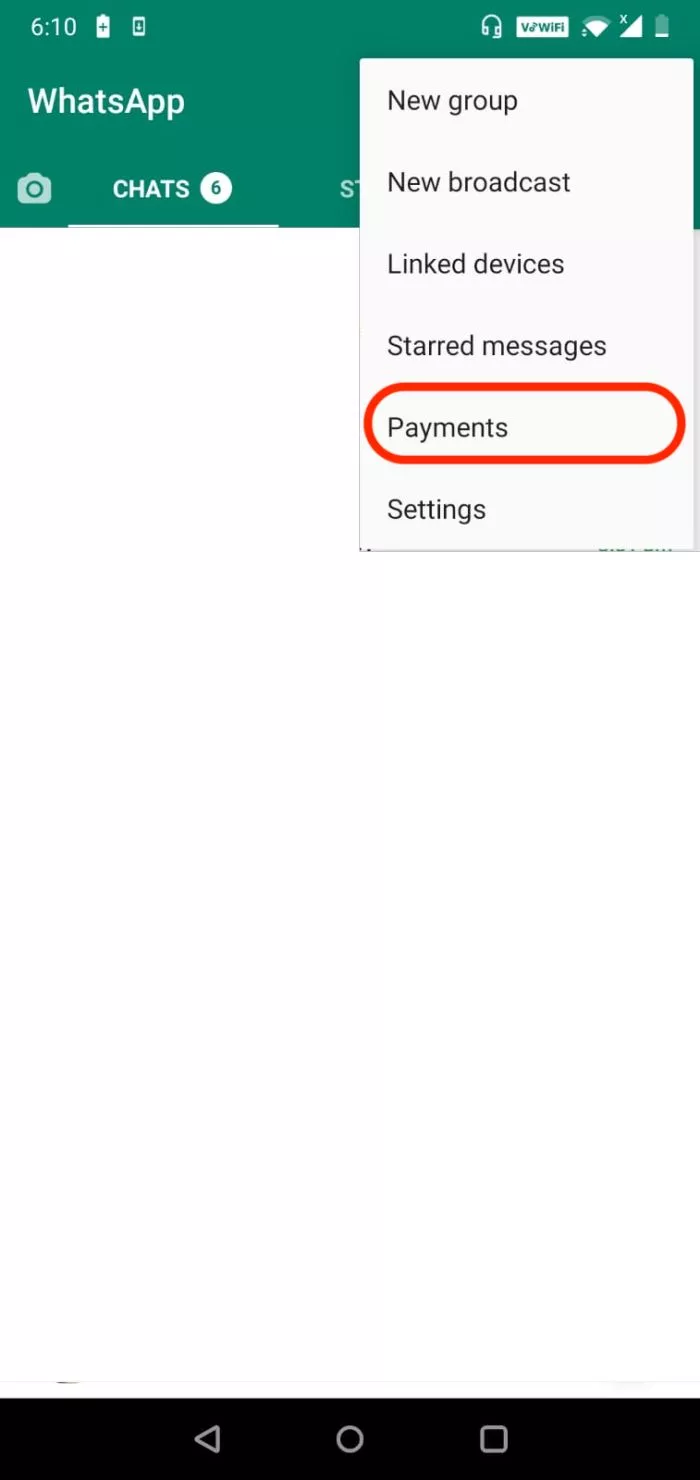Go to Settings
This screenshot has height=1480, width=700.
[x=527, y=510]
